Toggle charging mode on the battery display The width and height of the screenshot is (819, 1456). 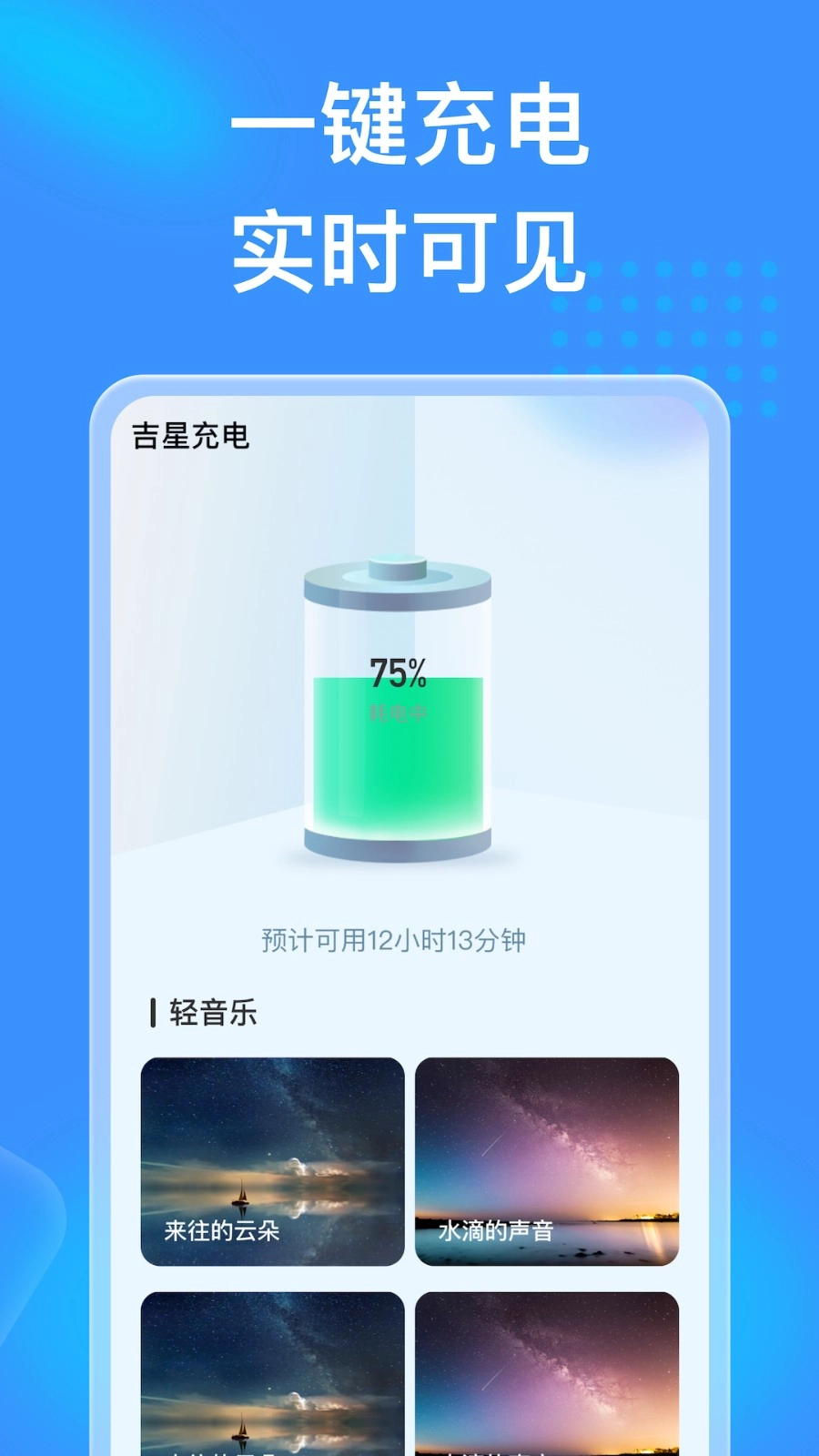396,710
